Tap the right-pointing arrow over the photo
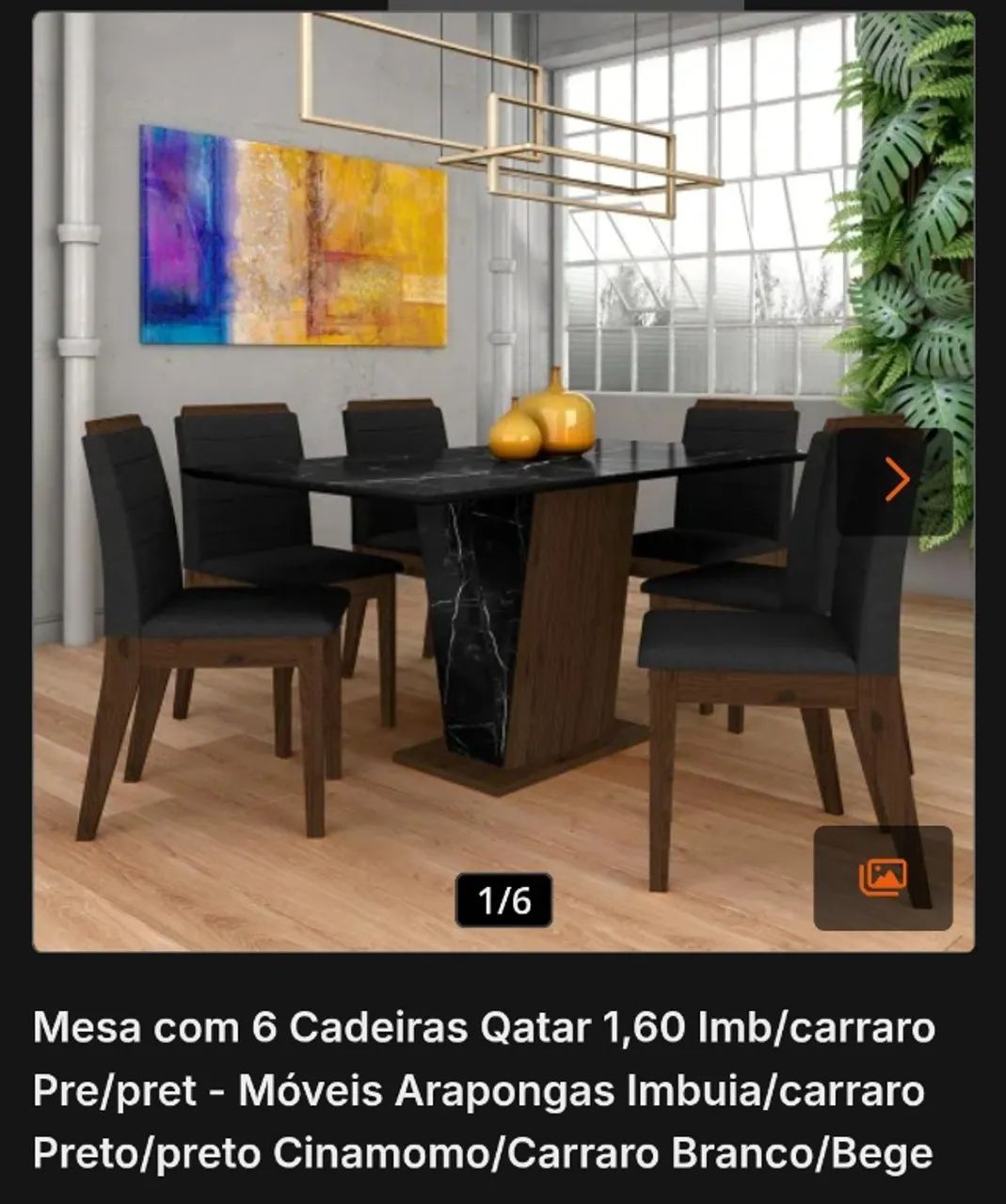The width and height of the screenshot is (1006, 1204). coord(894,480)
